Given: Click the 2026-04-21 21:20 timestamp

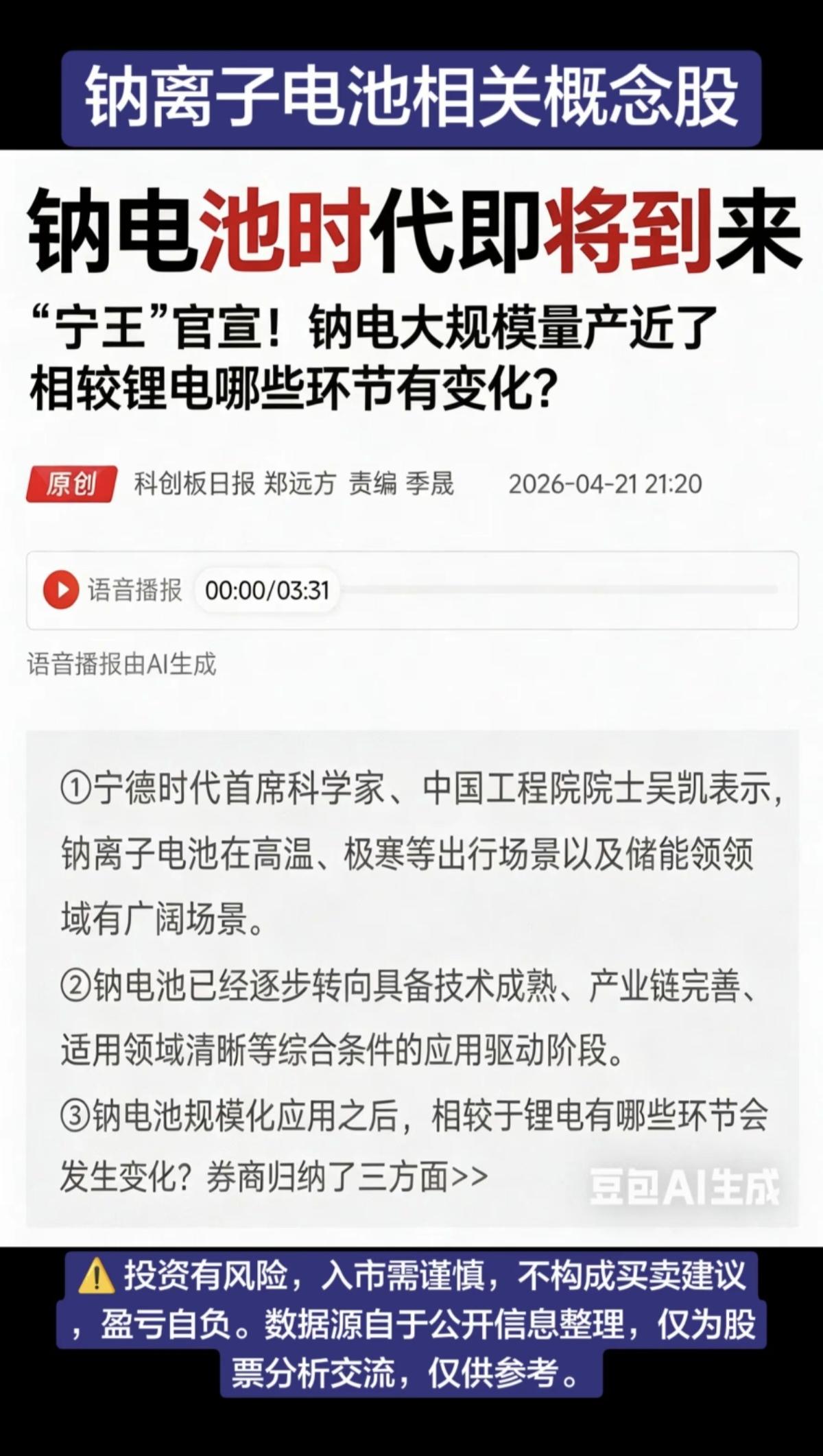Looking at the screenshot, I should (607, 485).
